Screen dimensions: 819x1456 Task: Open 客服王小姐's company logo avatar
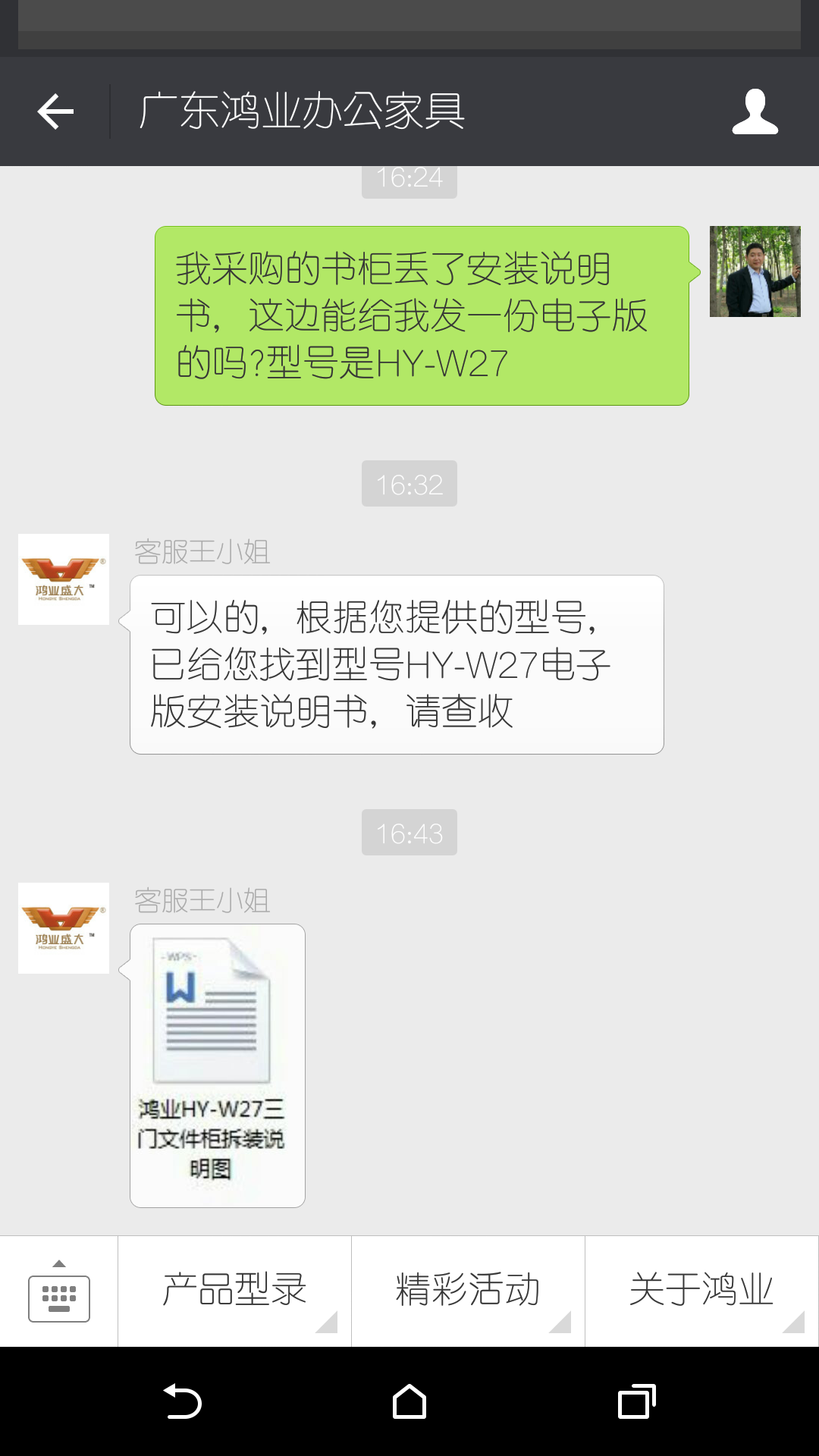[64, 579]
